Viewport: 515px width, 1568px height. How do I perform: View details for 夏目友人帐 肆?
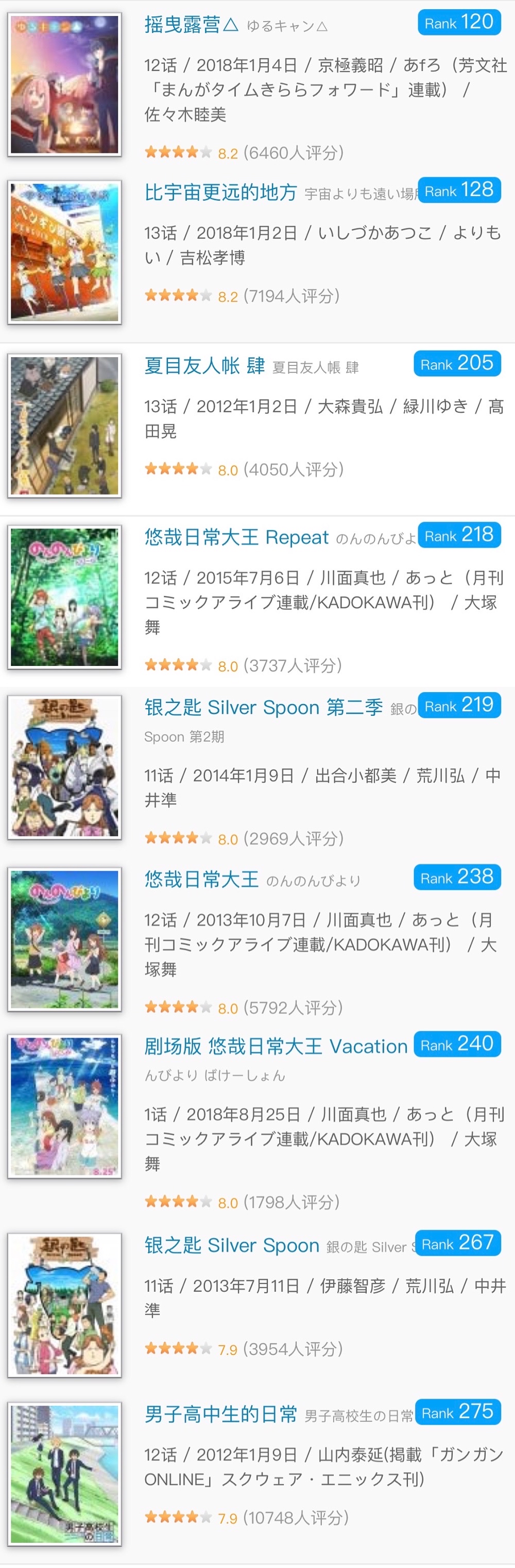[204, 366]
